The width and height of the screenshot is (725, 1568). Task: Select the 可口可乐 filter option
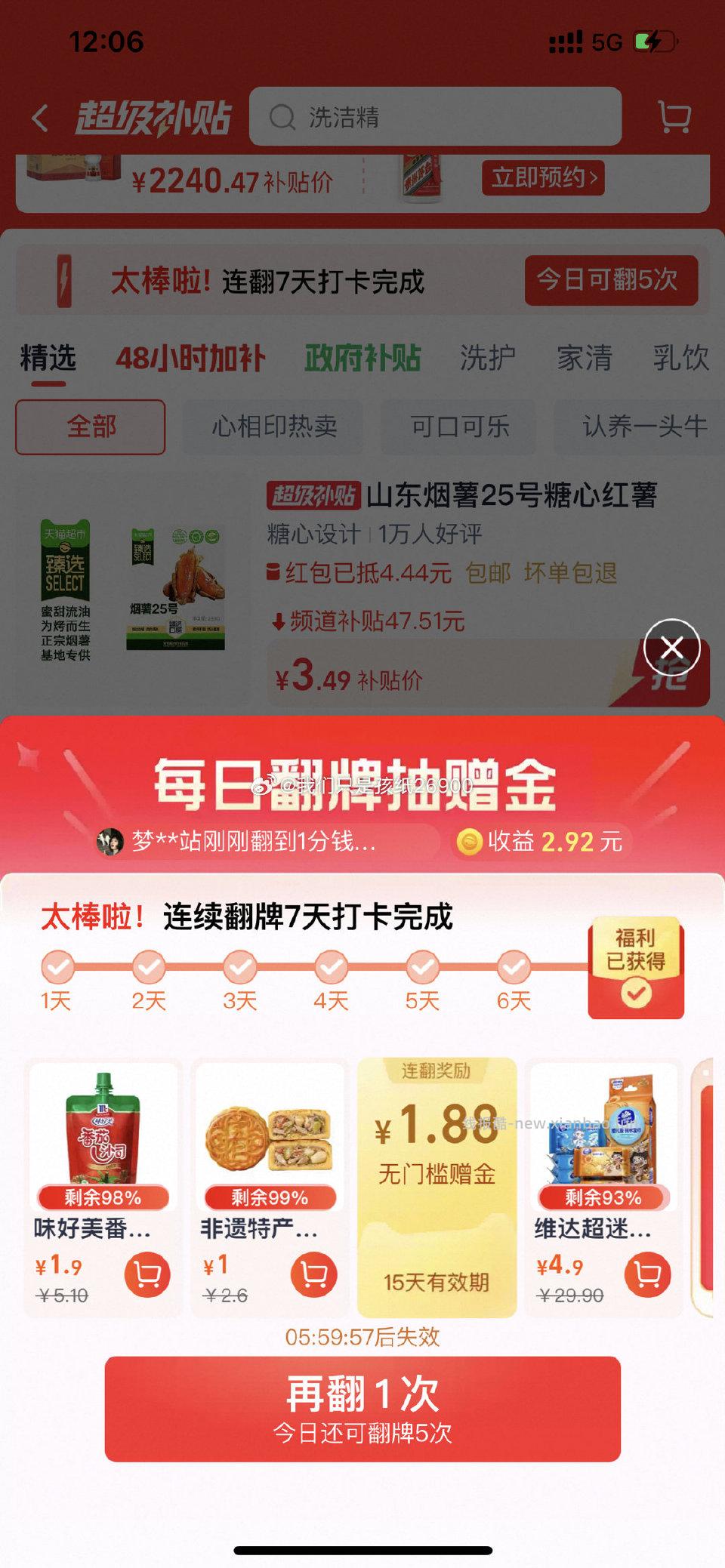(x=459, y=427)
